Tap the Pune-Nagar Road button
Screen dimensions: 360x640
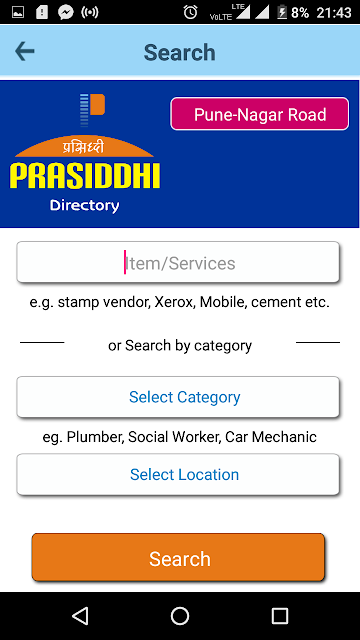[260, 114]
